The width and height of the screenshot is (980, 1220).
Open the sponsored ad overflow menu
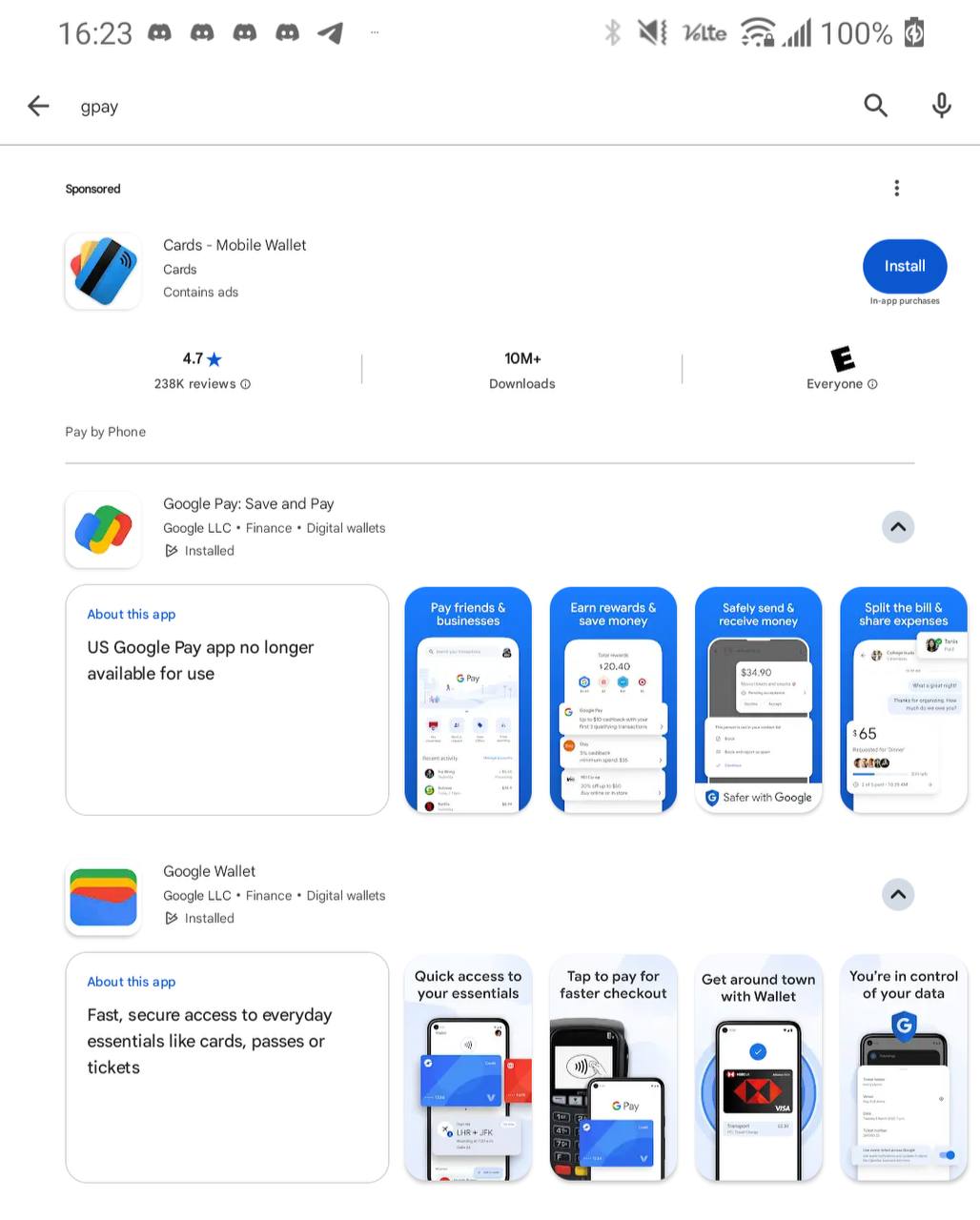[x=896, y=188]
